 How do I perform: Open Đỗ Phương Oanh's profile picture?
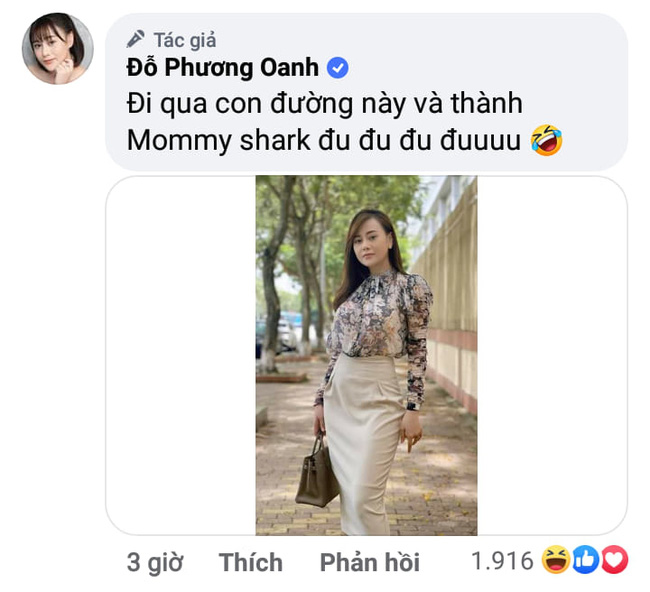[x=57, y=49]
